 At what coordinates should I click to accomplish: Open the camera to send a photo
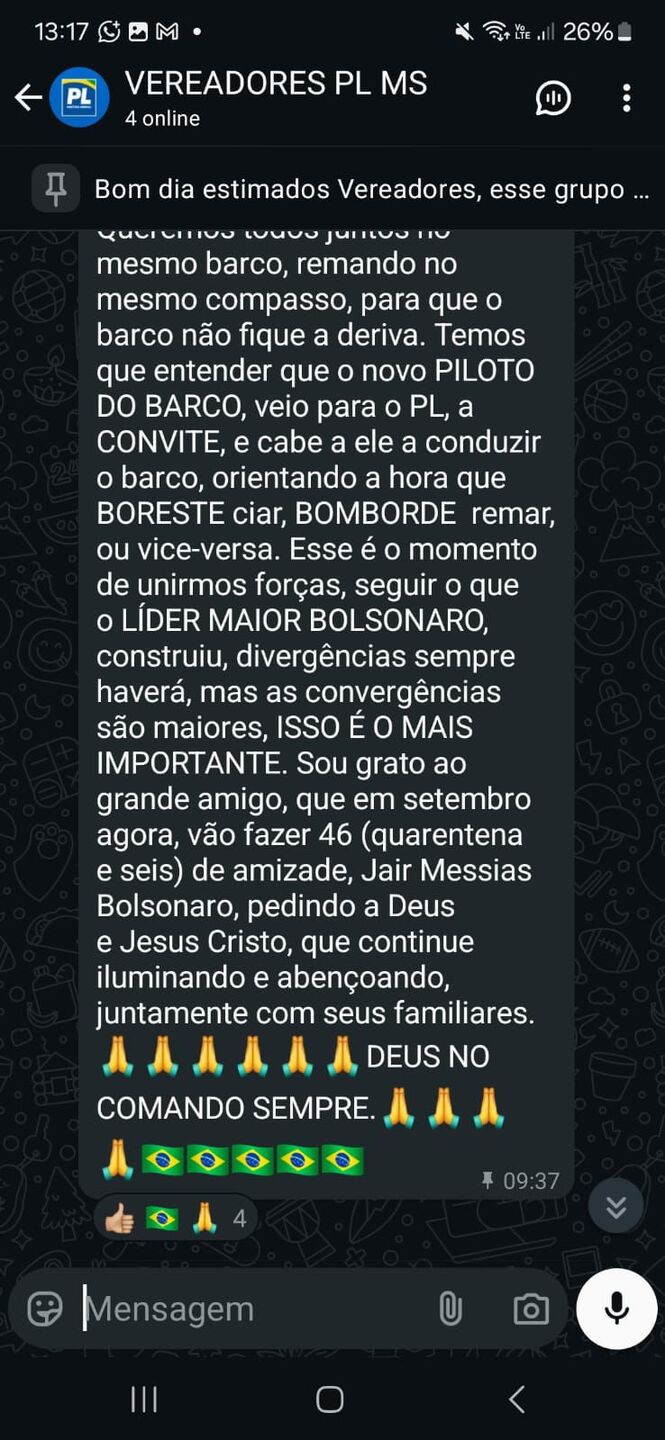(530, 1309)
